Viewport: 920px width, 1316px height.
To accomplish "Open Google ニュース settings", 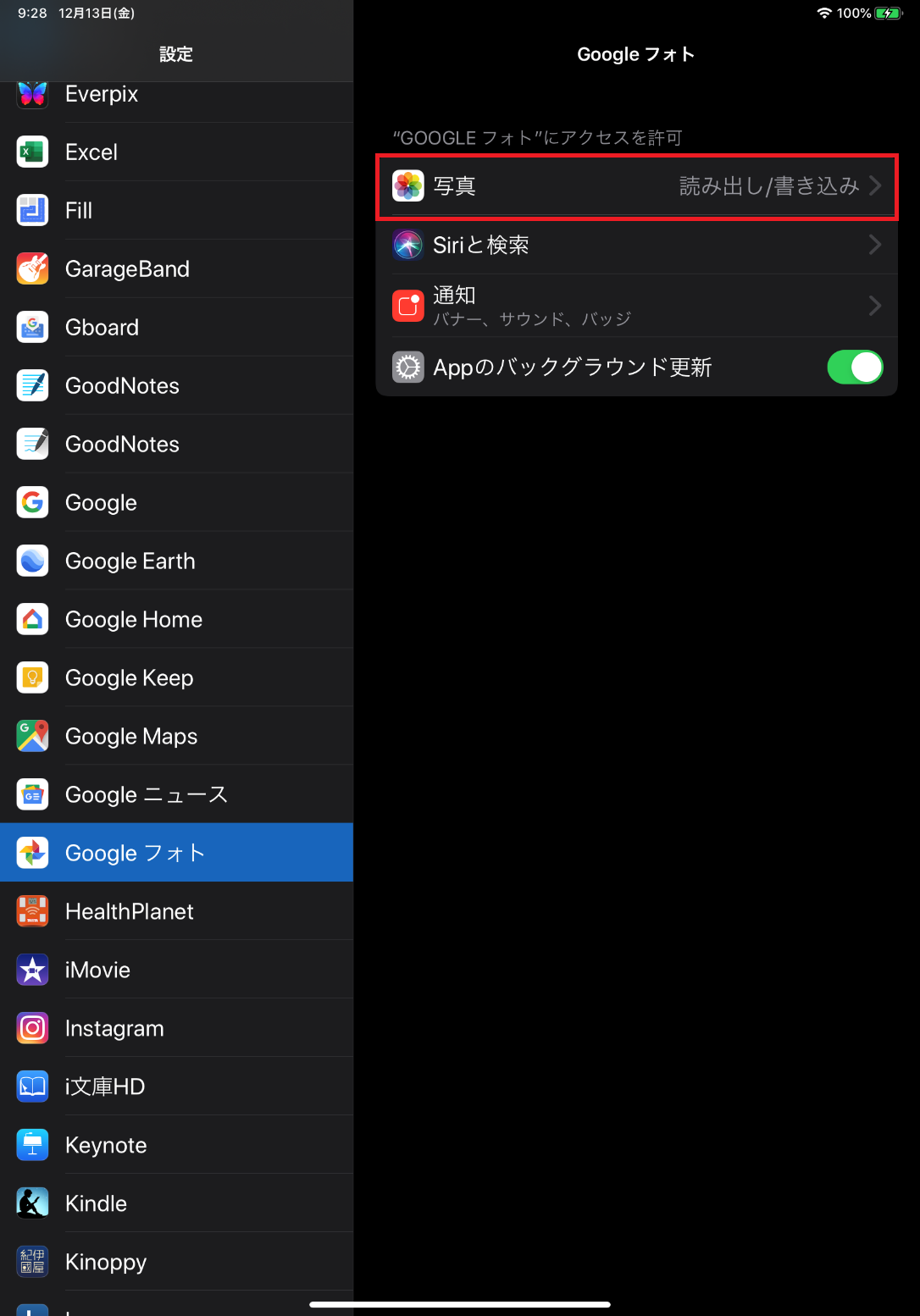I will pos(176,795).
